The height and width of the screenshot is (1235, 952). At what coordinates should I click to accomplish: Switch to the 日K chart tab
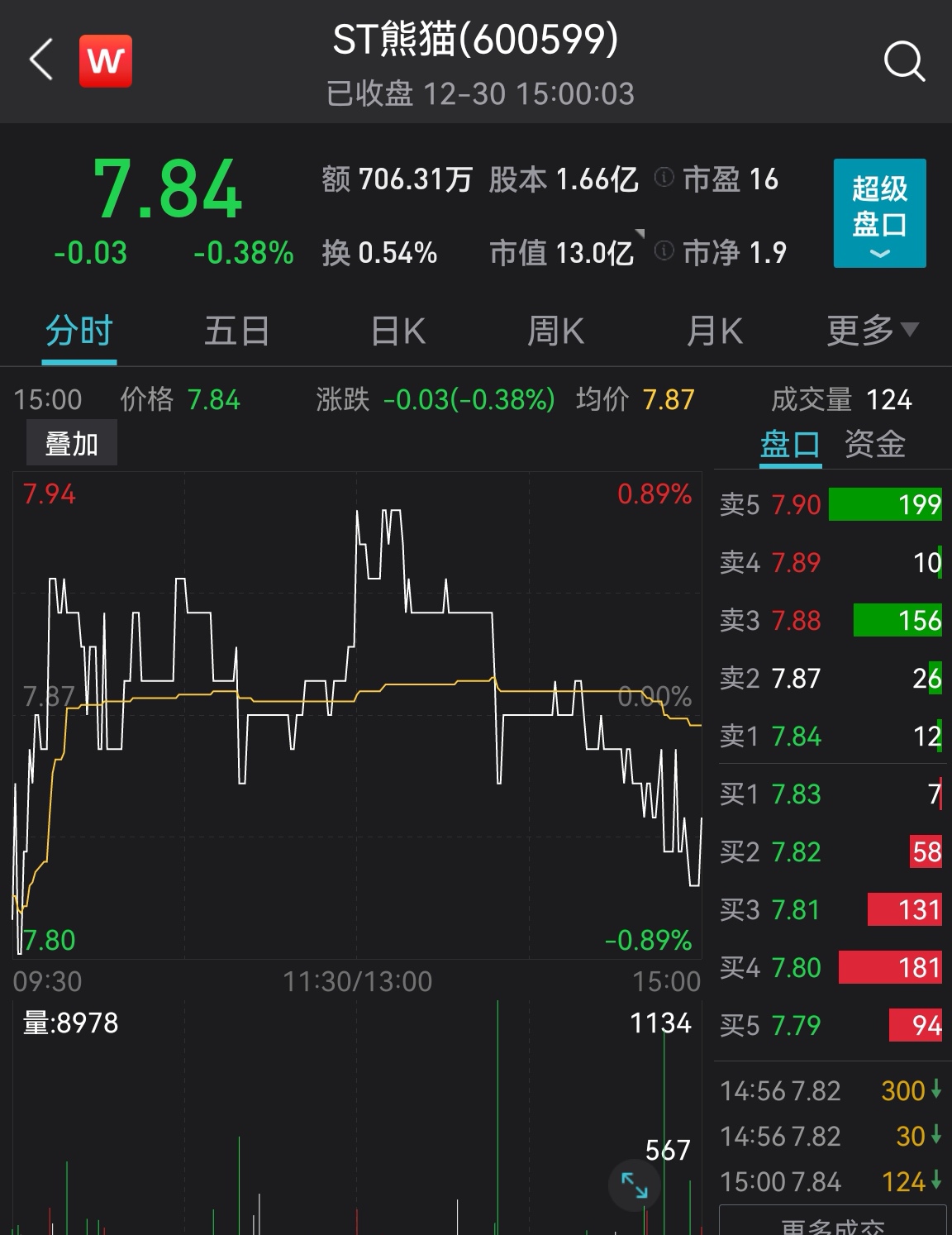397,331
